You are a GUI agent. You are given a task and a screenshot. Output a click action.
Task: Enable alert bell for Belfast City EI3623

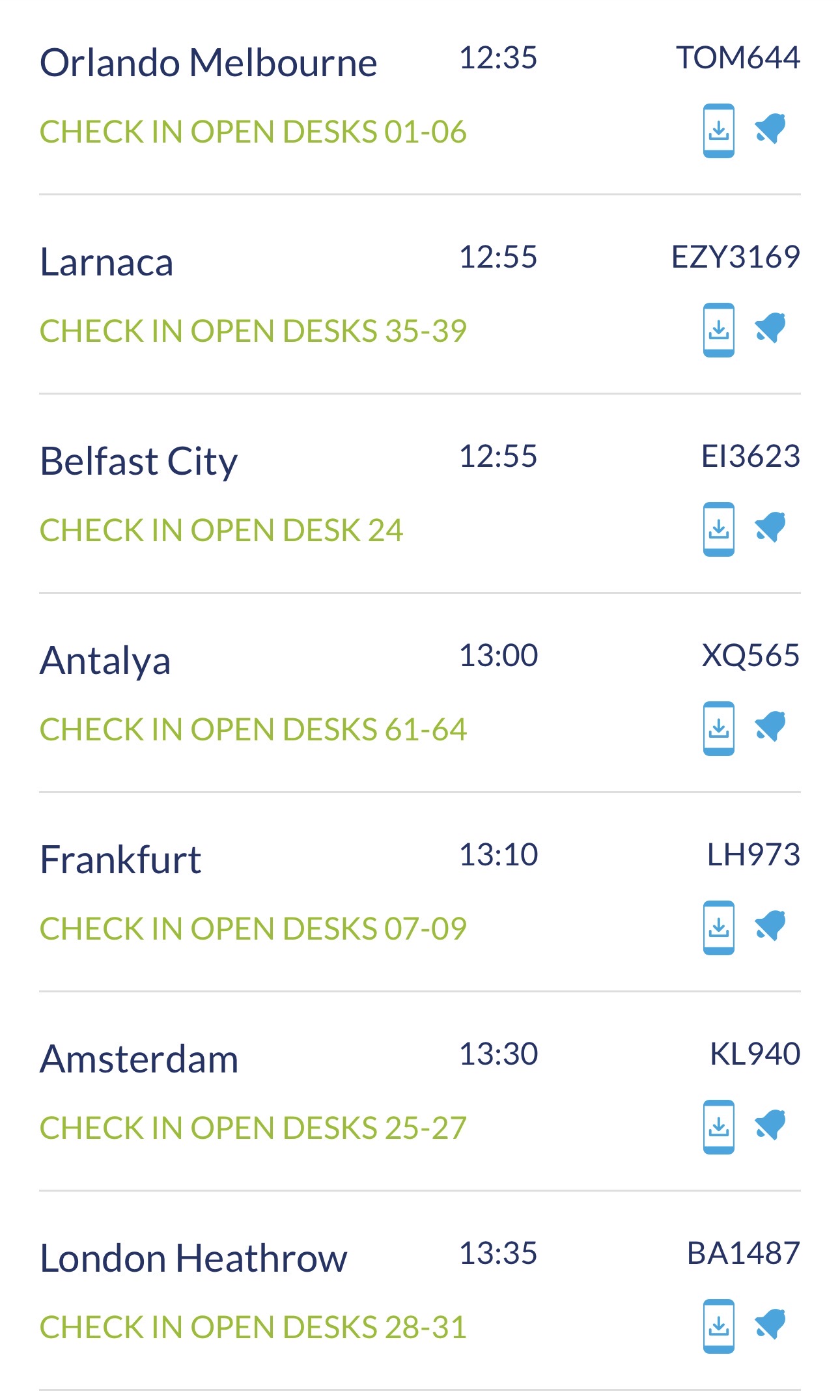(770, 527)
